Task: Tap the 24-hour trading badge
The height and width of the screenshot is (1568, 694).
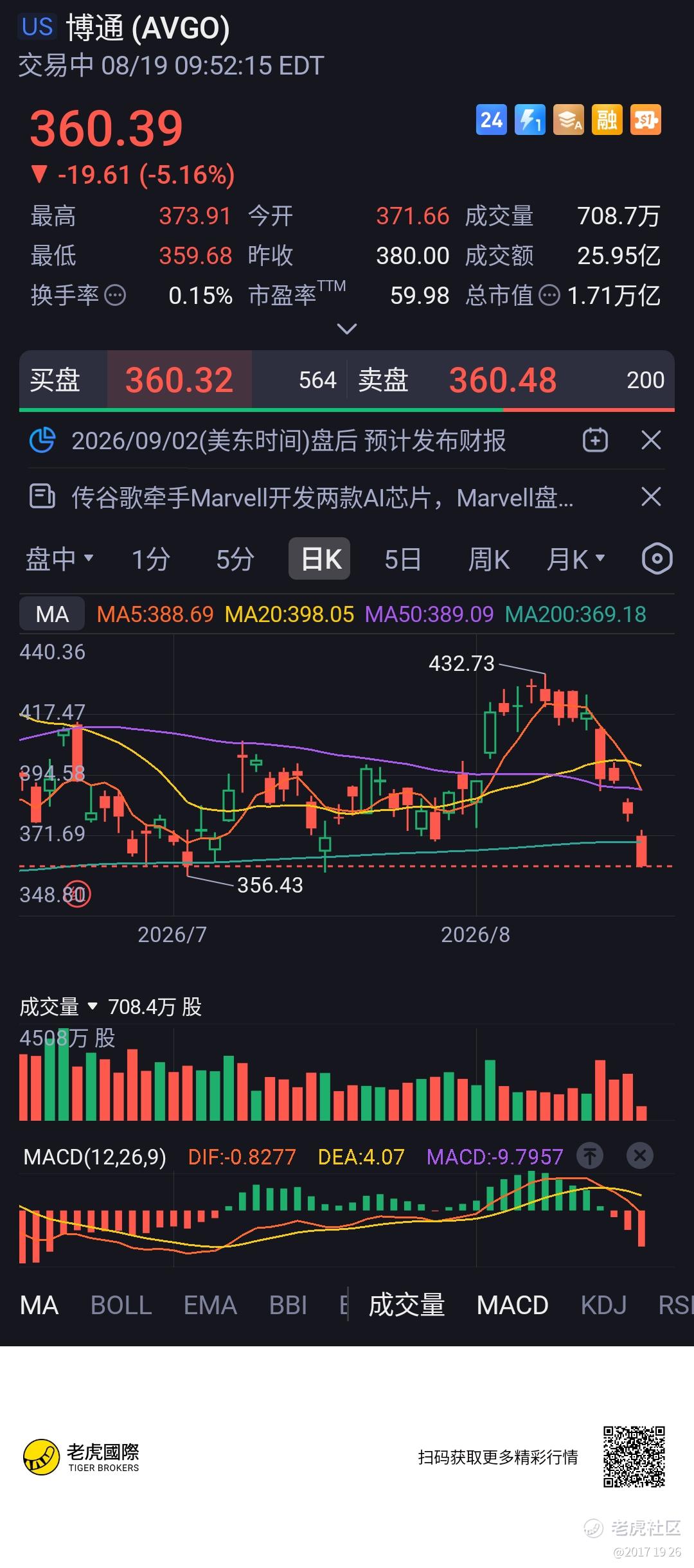Action: pyautogui.click(x=492, y=120)
